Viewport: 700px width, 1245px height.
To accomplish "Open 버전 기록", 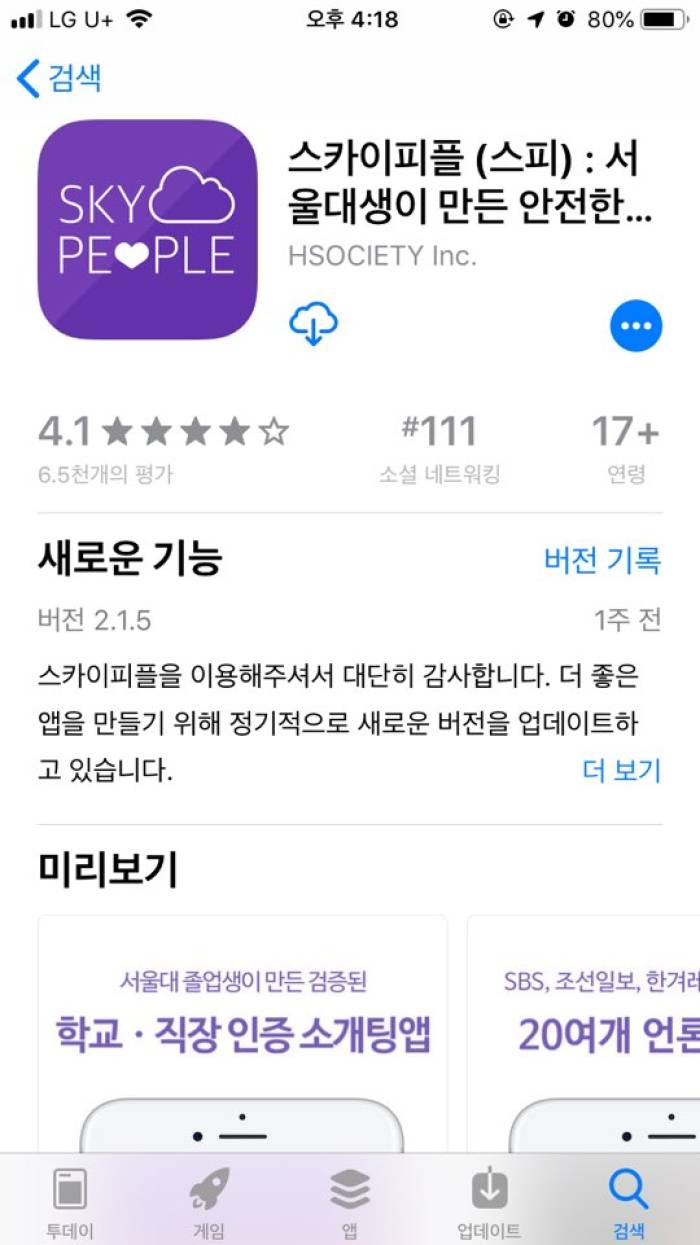I will pos(602,559).
